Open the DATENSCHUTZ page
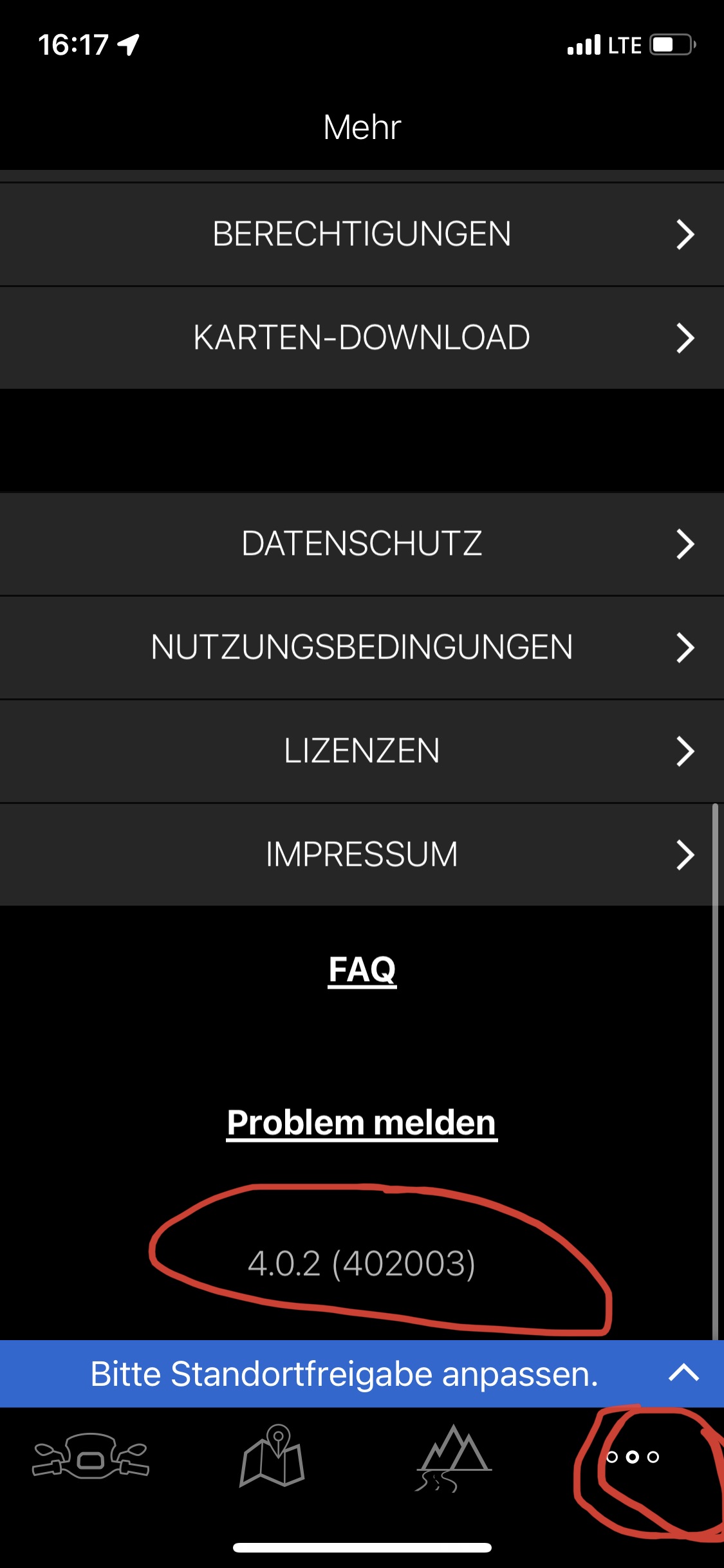 [362, 544]
